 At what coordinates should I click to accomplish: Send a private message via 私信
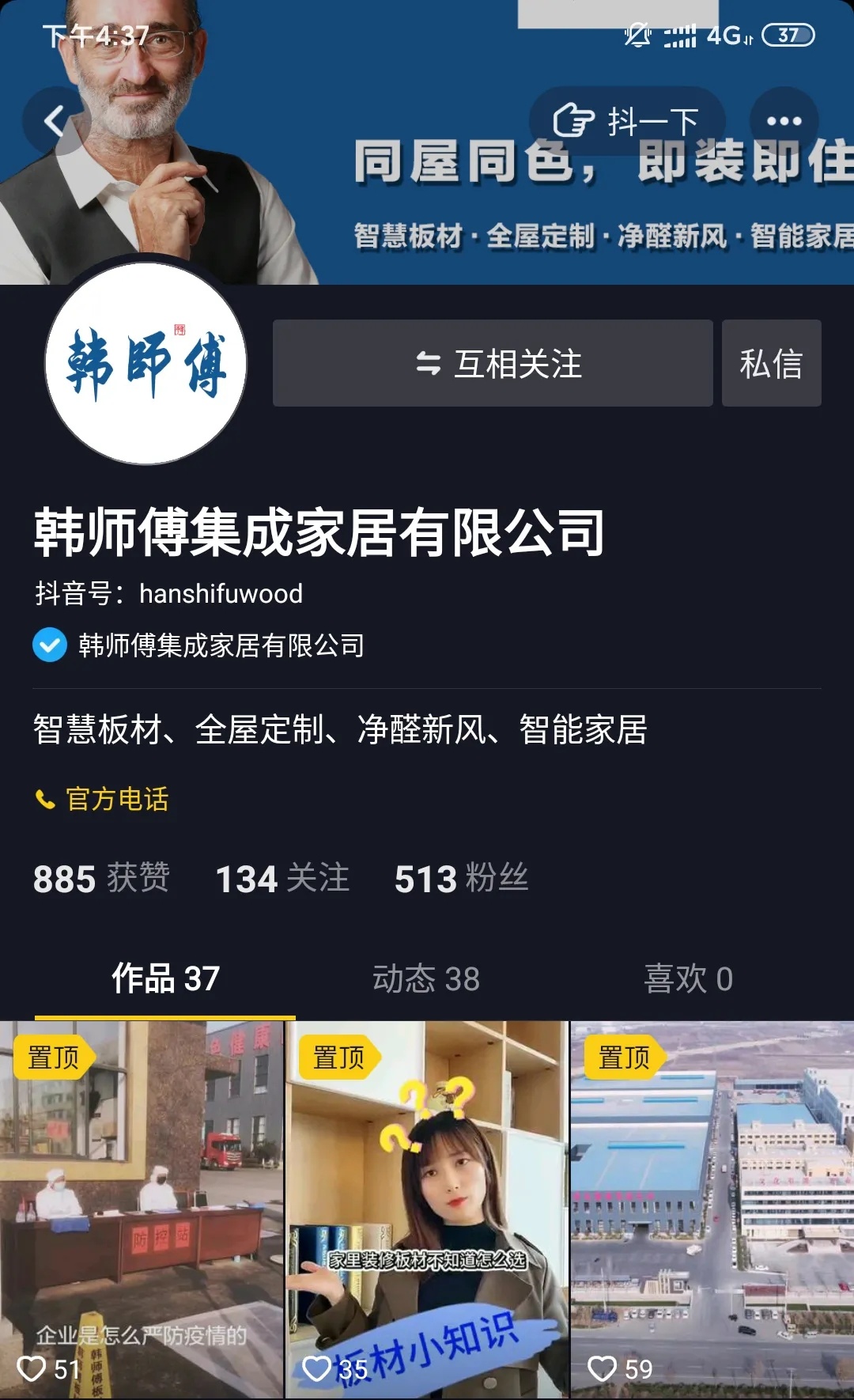[x=771, y=364]
